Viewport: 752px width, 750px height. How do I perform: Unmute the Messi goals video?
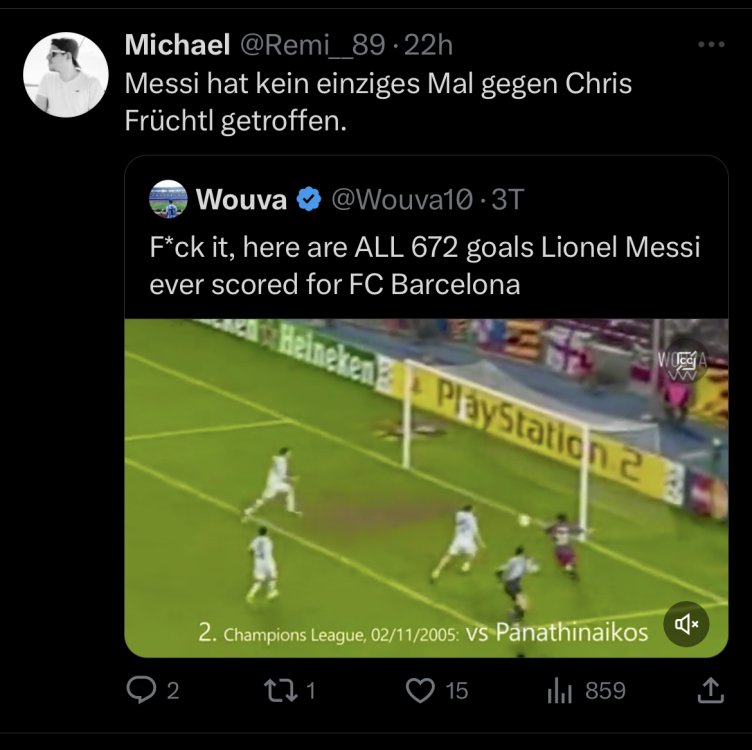pos(686,625)
